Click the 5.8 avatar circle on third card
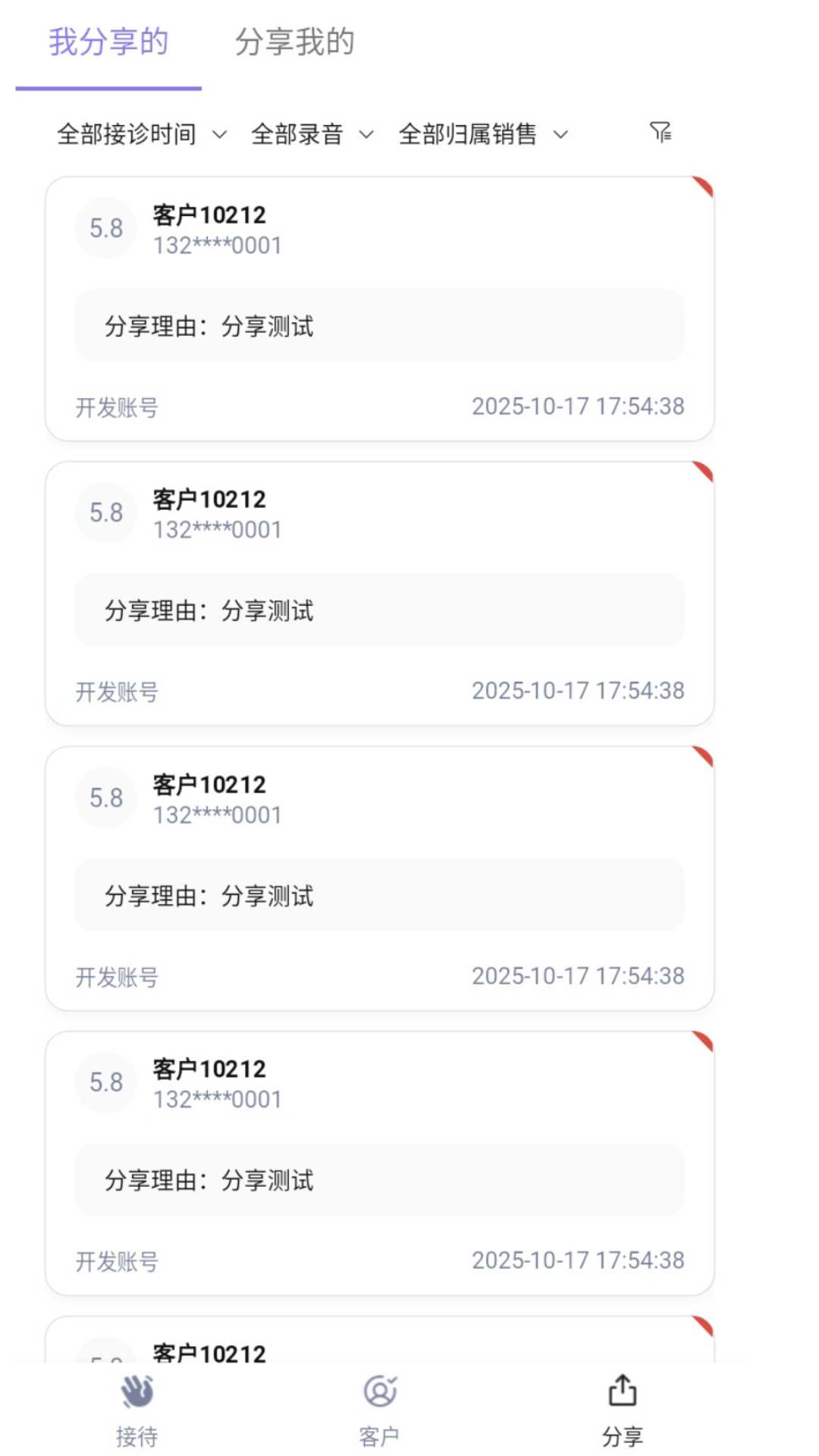 [x=105, y=797]
